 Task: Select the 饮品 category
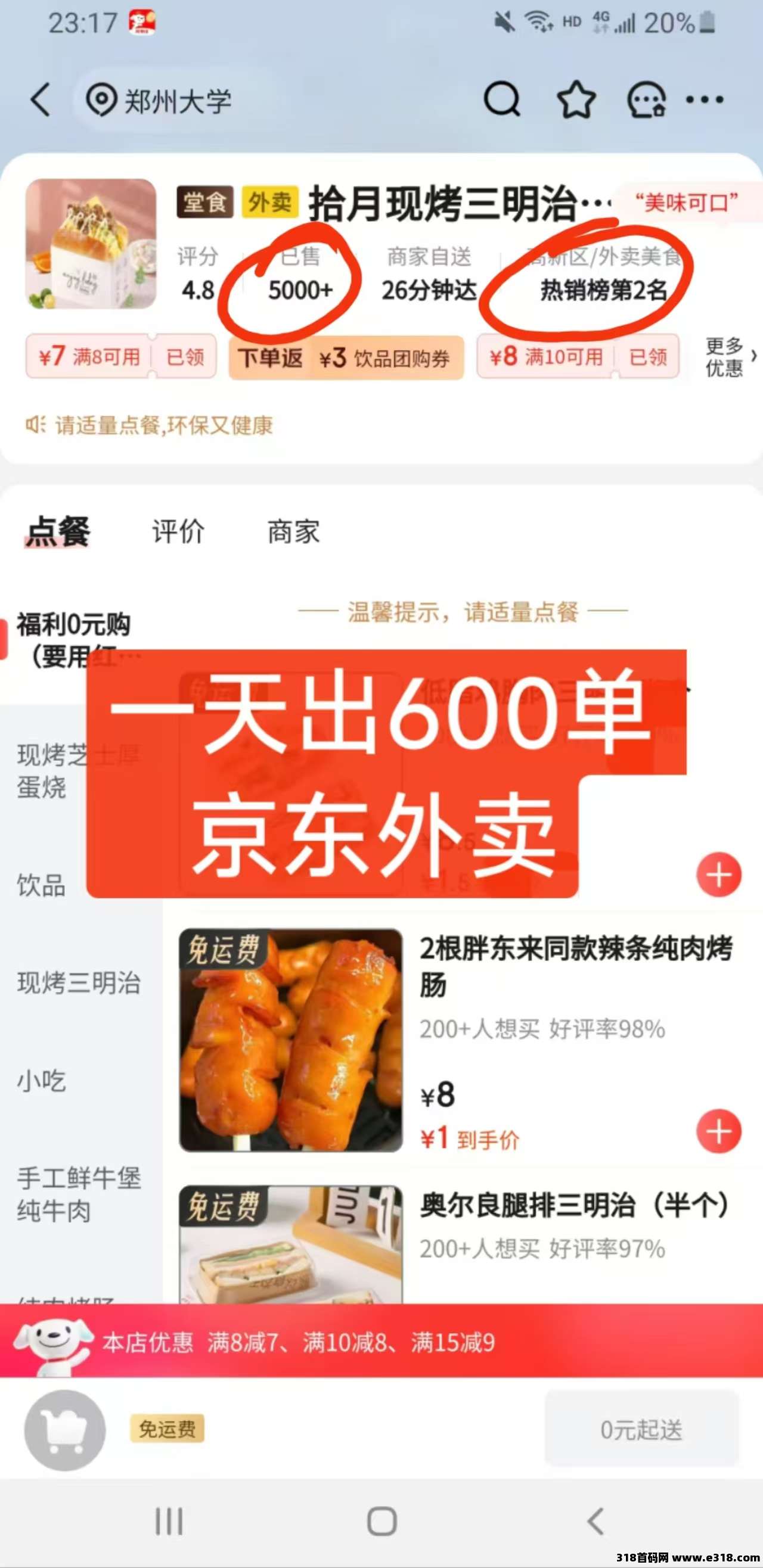41,885
